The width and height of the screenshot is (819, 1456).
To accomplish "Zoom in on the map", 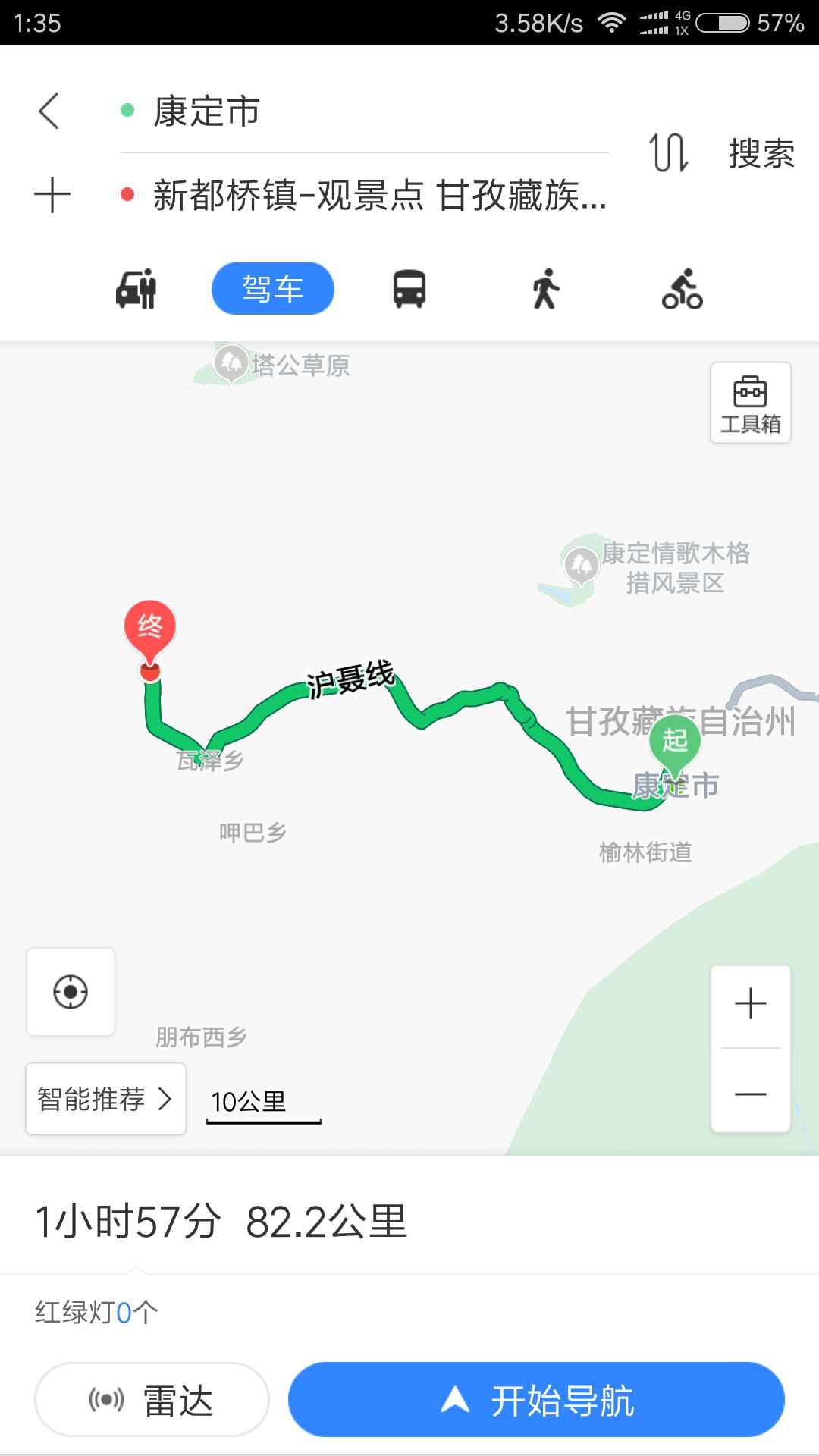I will [x=751, y=1004].
